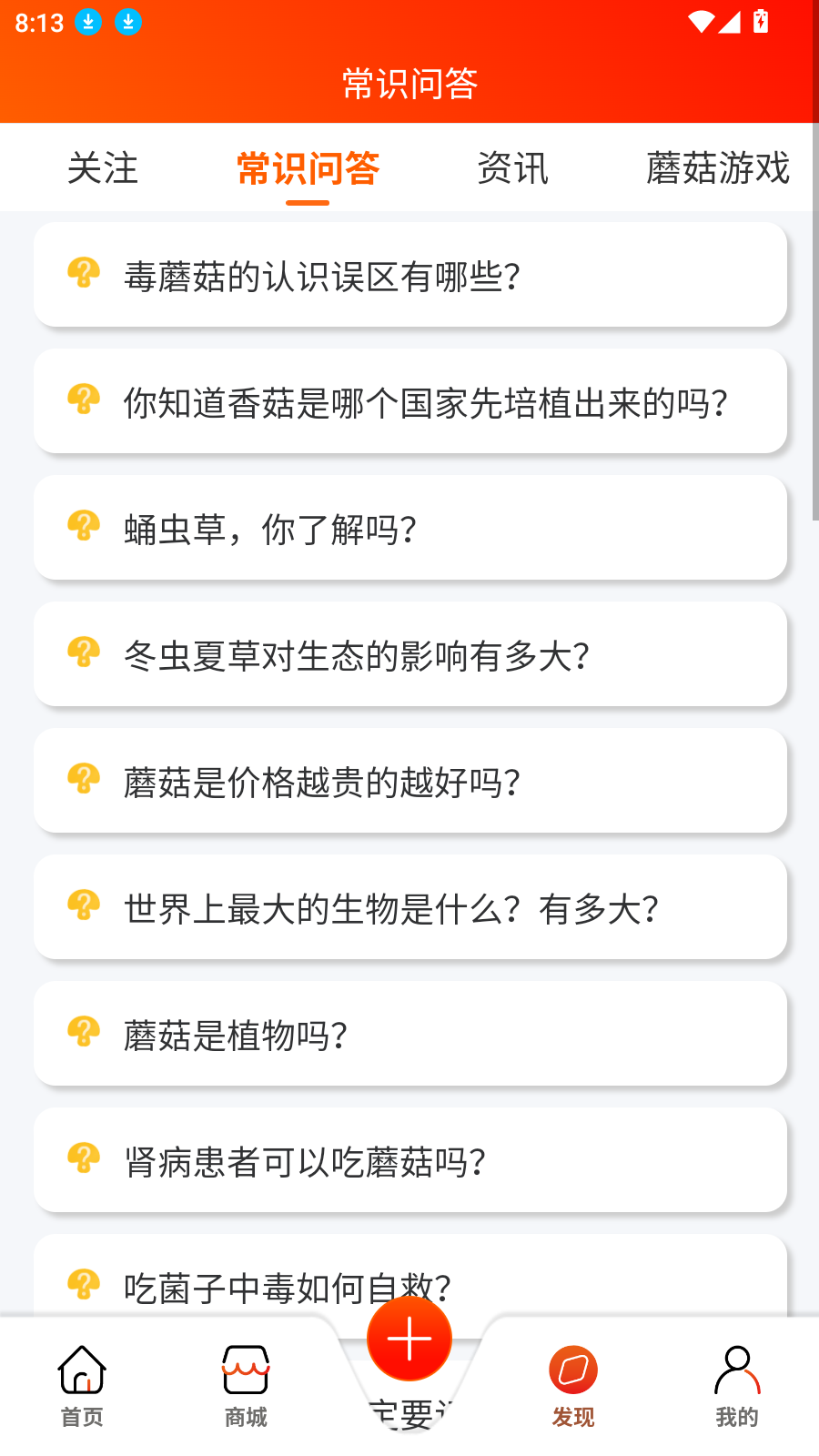Open the 蘑菇游戏 tab
819x1456 pixels.
coord(718,168)
